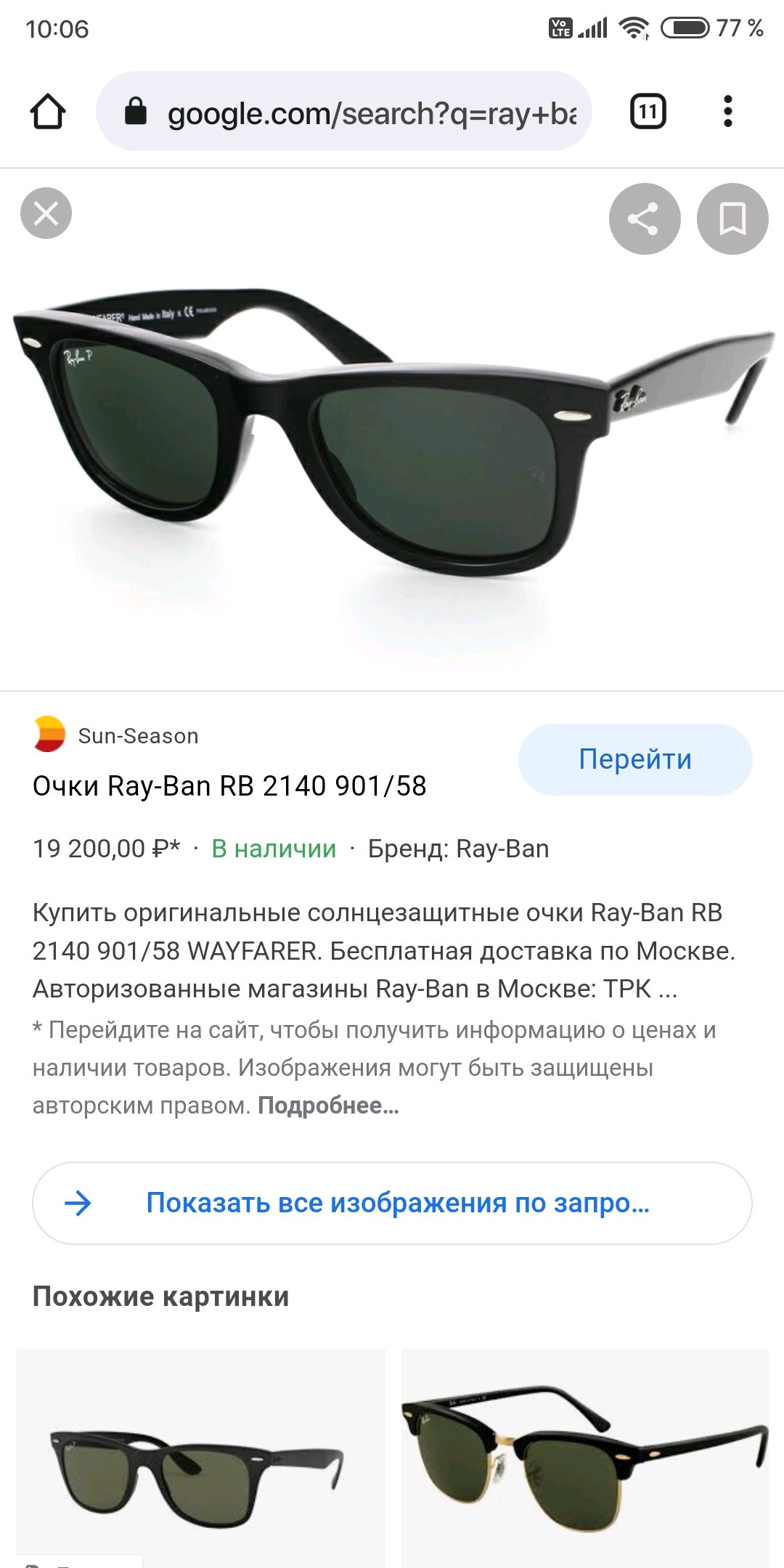Open the similar matte black sunglasses image
784x1568 pixels.
[x=200, y=1458]
